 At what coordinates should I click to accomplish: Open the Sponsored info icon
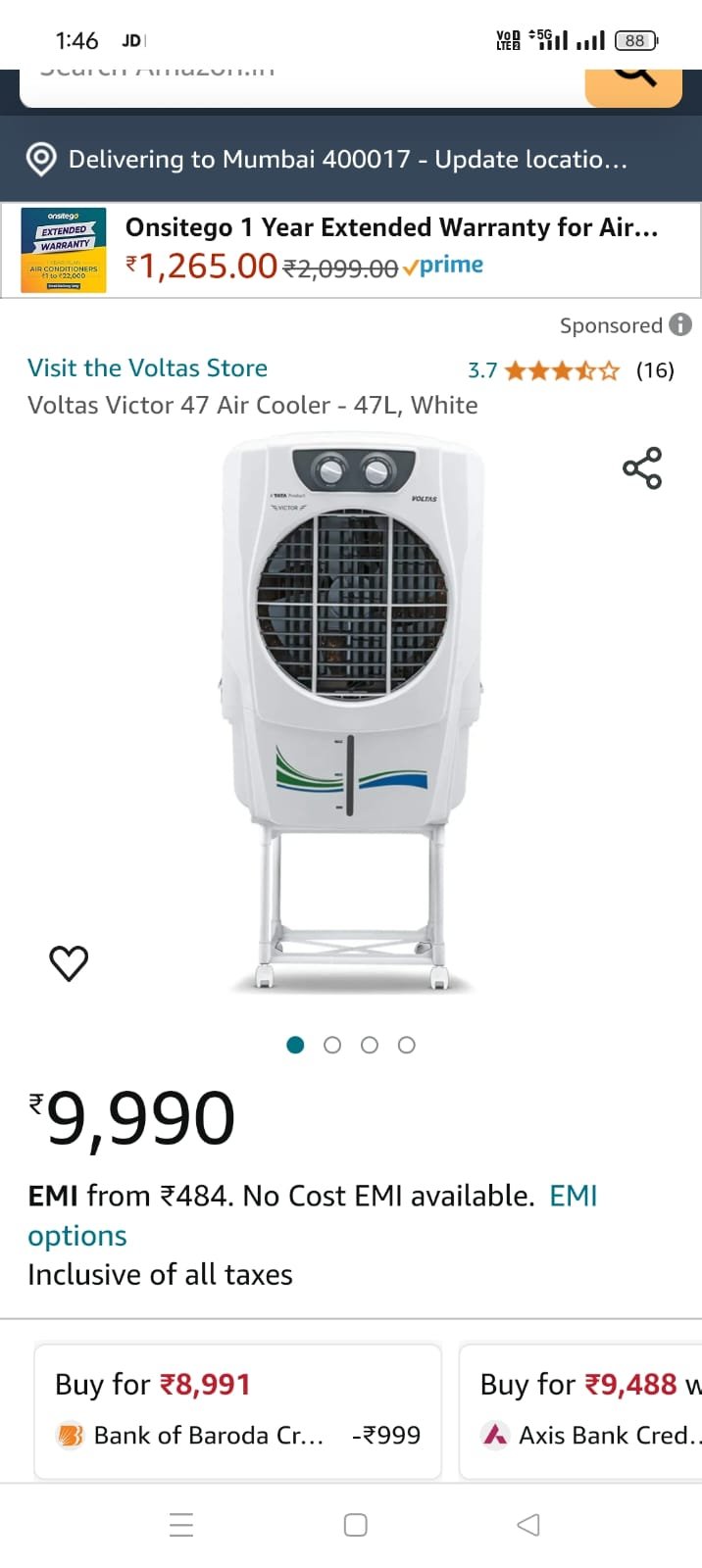click(x=680, y=324)
